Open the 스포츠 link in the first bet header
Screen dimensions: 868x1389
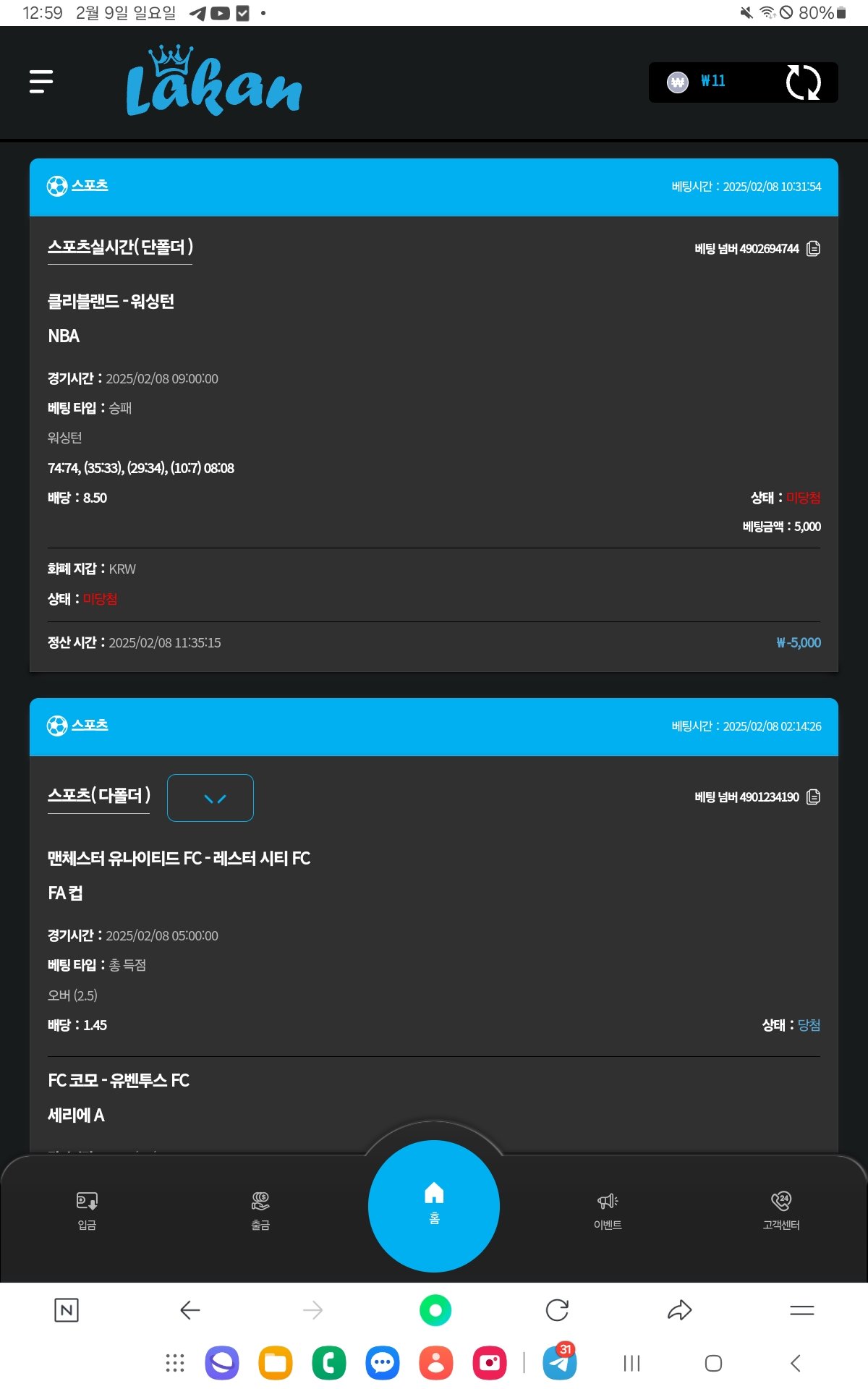click(89, 185)
